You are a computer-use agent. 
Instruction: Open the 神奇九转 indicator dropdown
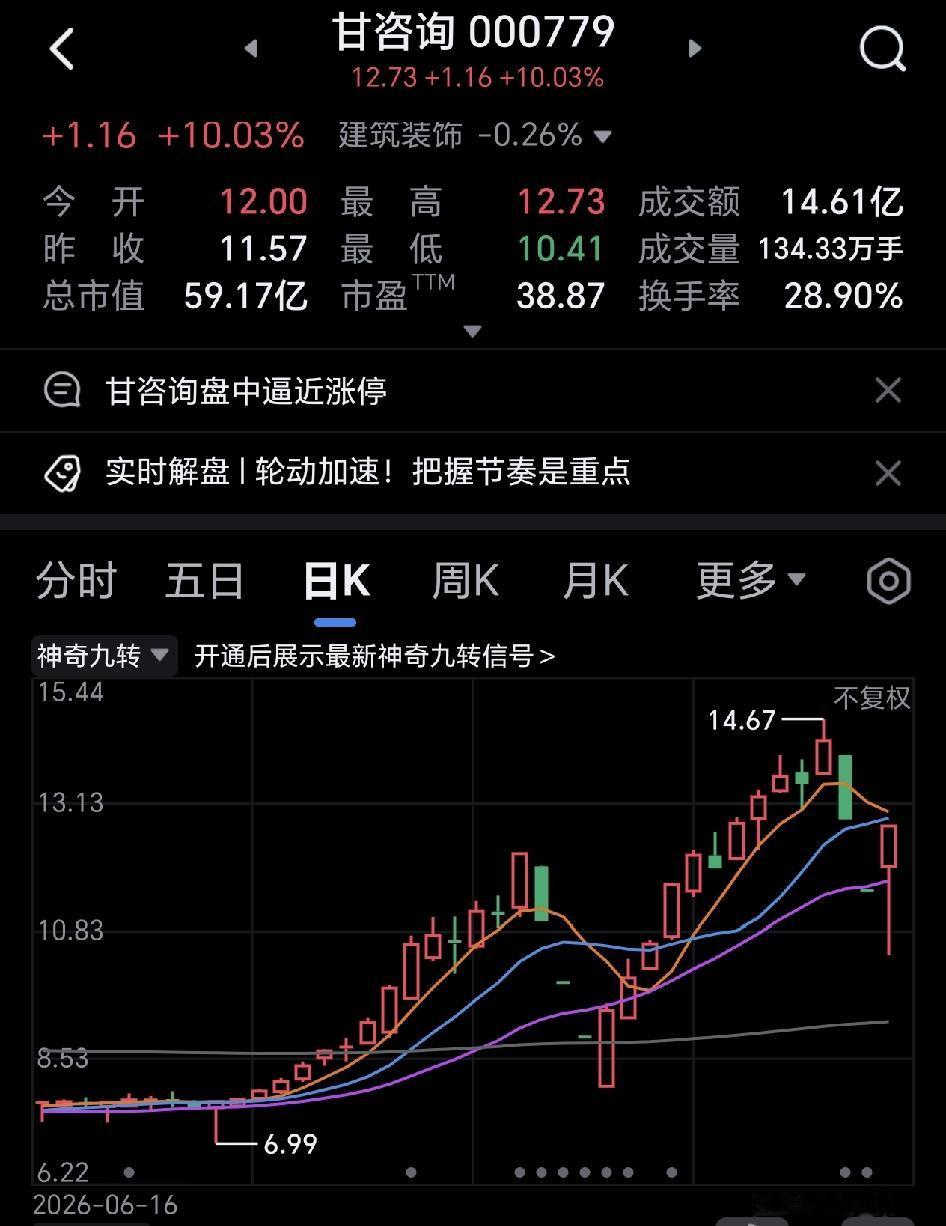point(104,656)
